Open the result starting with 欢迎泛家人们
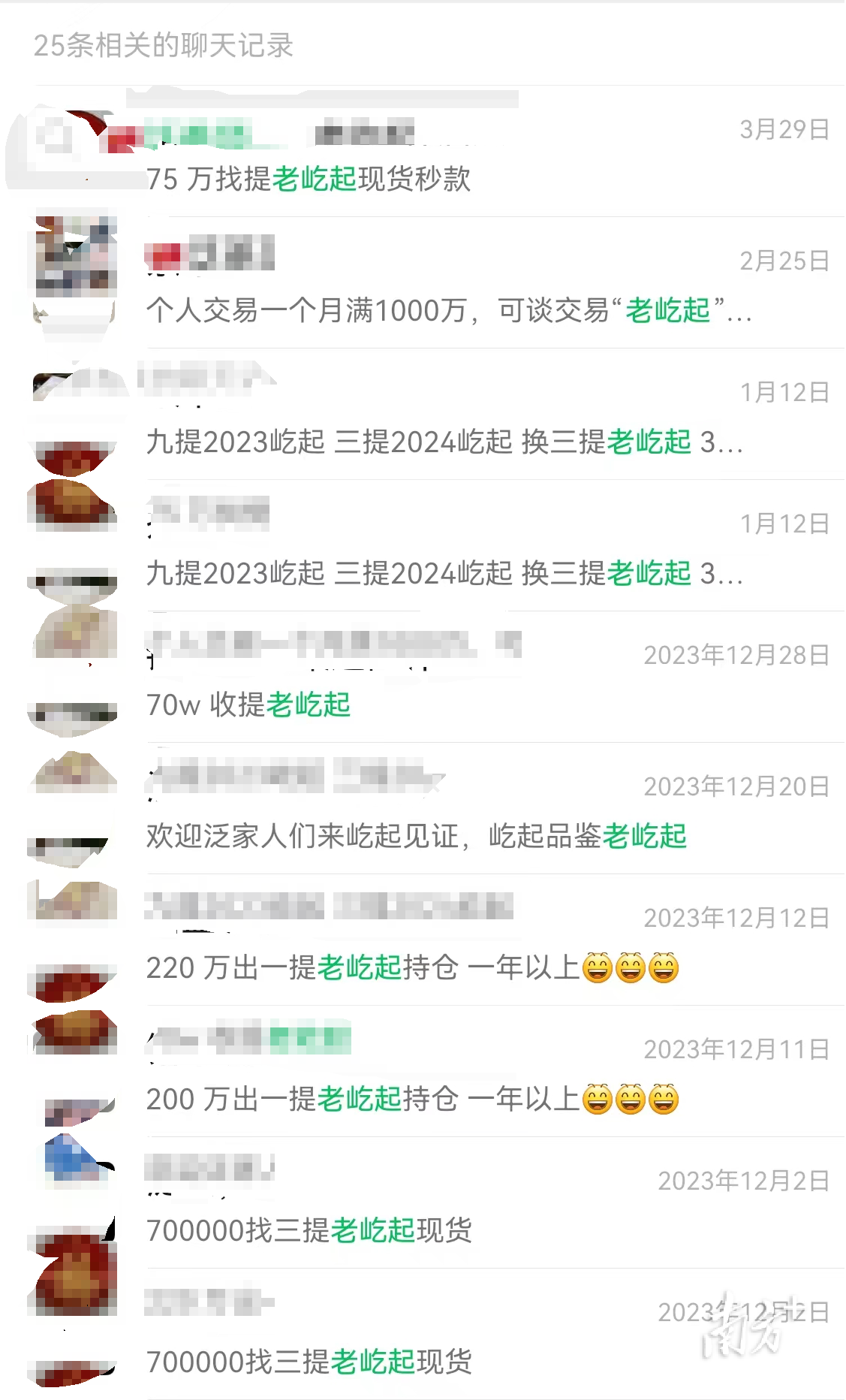 click(x=417, y=835)
